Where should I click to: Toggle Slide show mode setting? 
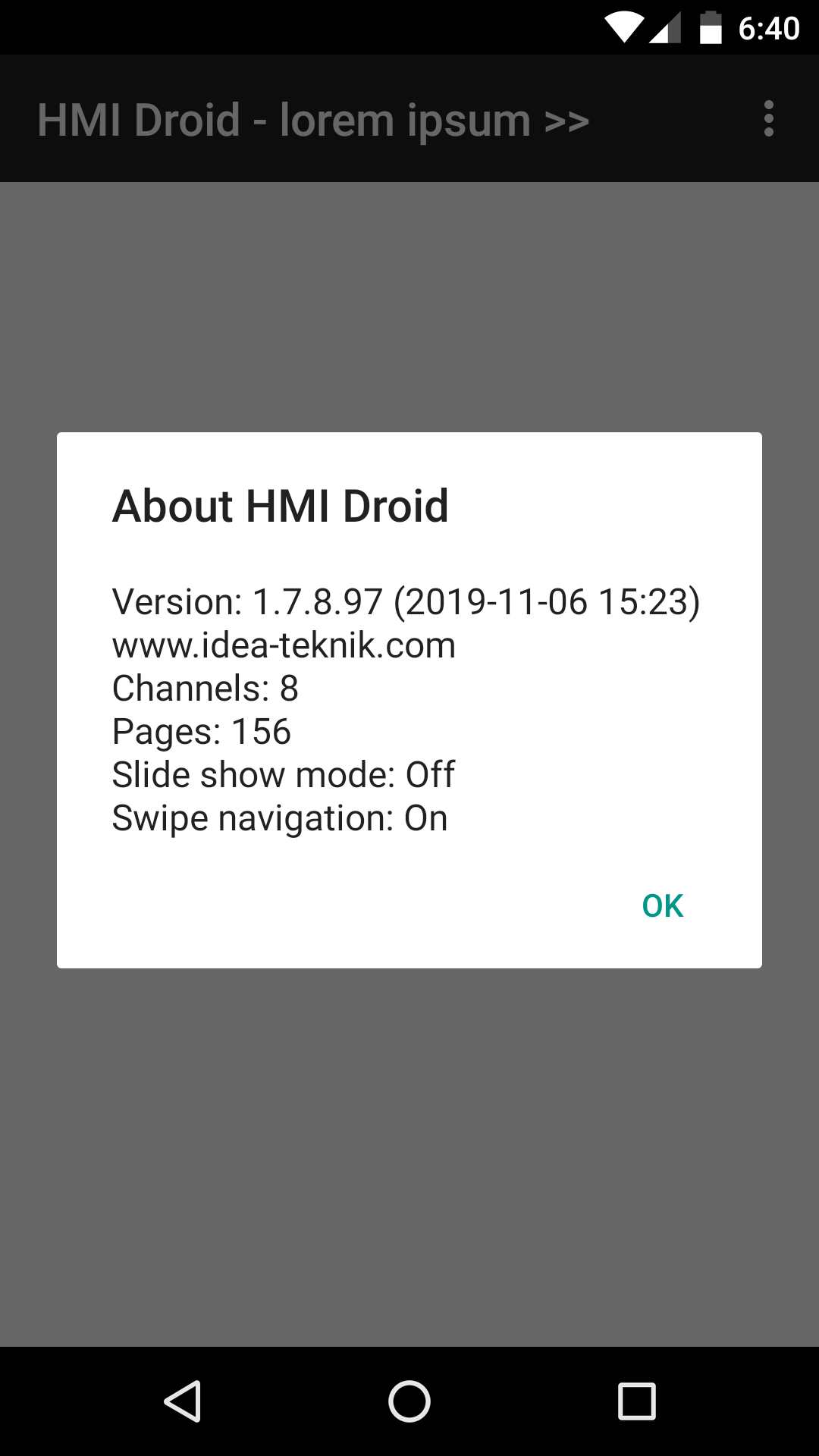pos(283,774)
